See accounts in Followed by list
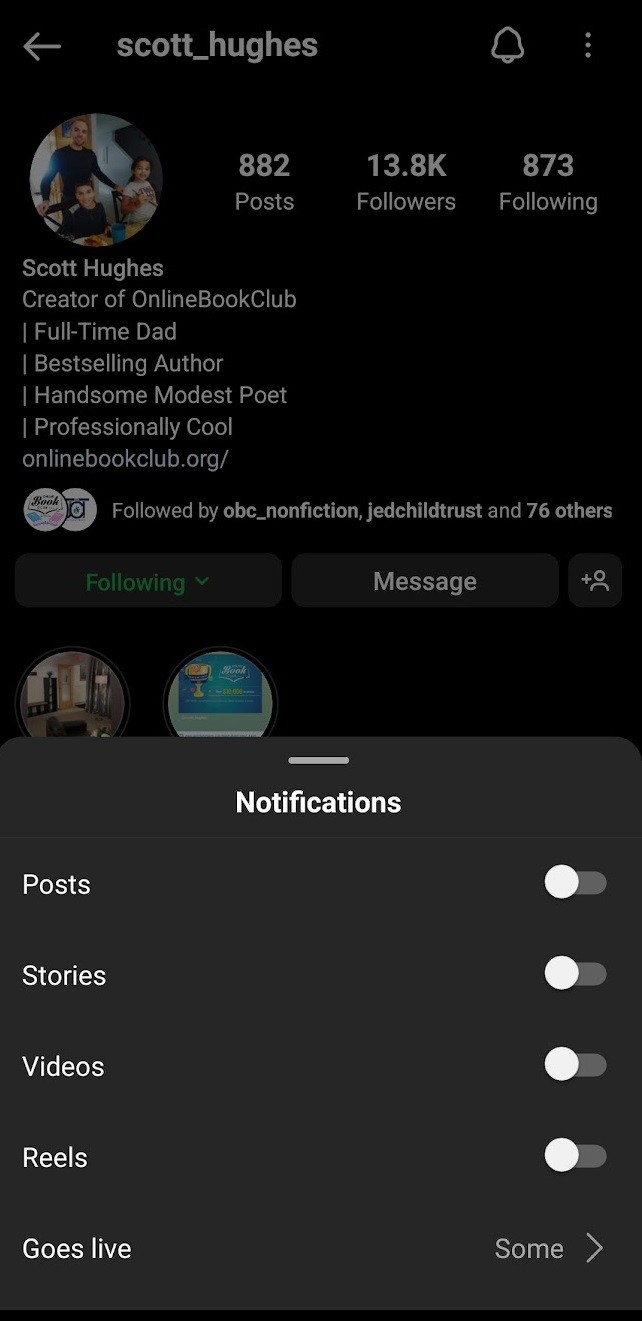This screenshot has width=642, height=1321. pyautogui.click(x=360, y=511)
